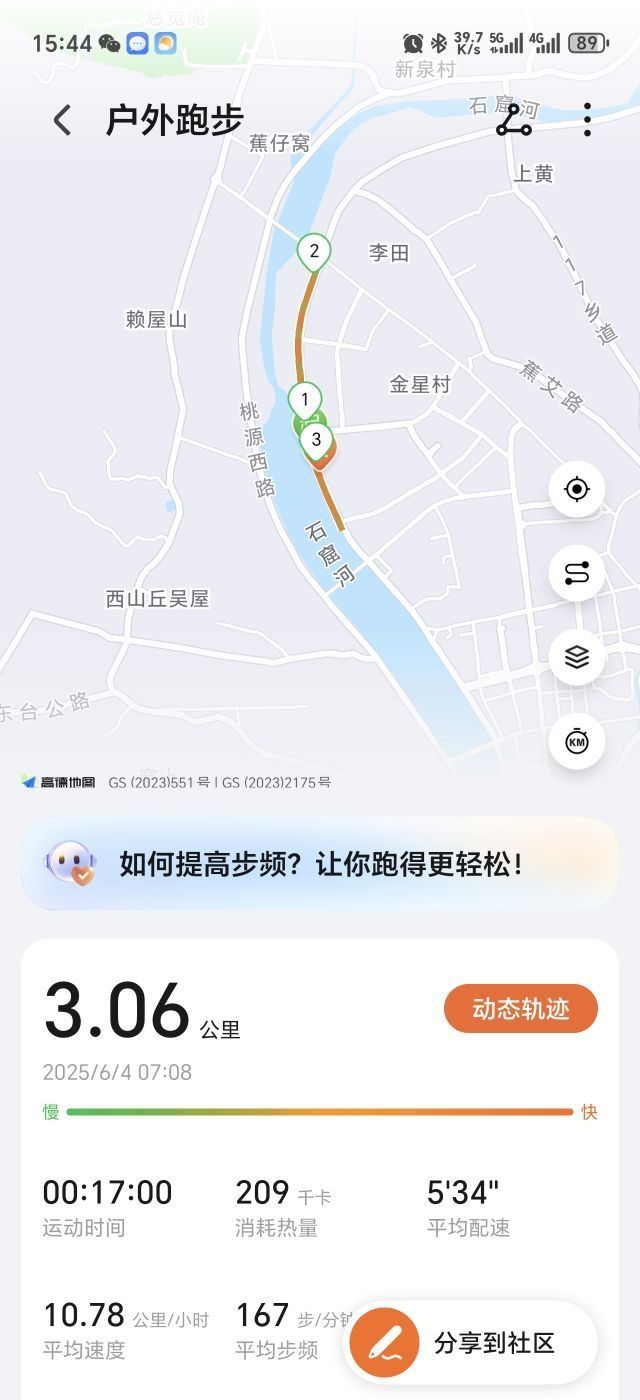Toggle the KM kilometer markers
The width and height of the screenshot is (640, 1400).
point(576,741)
